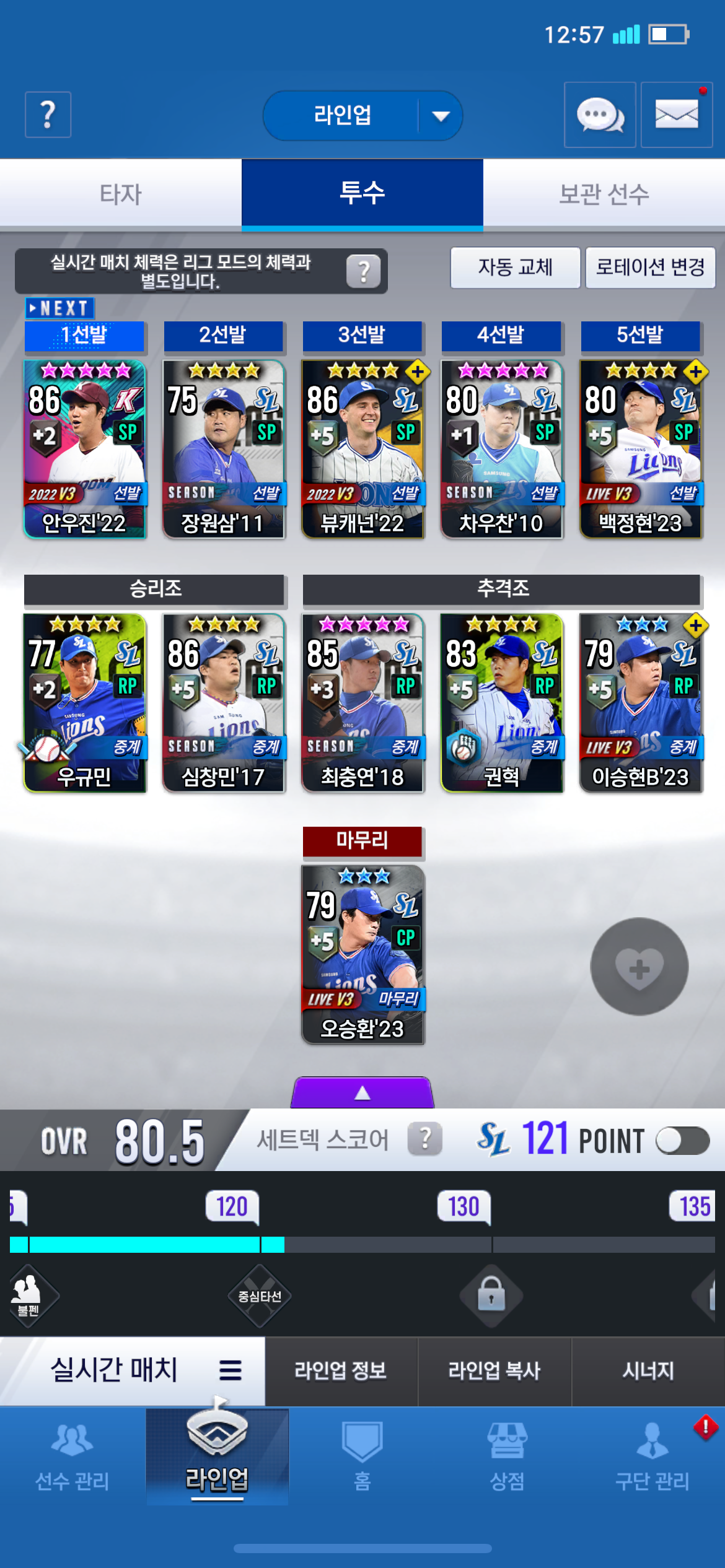
Task: Open the 오승환'23 closer card
Action: [362, 954]
